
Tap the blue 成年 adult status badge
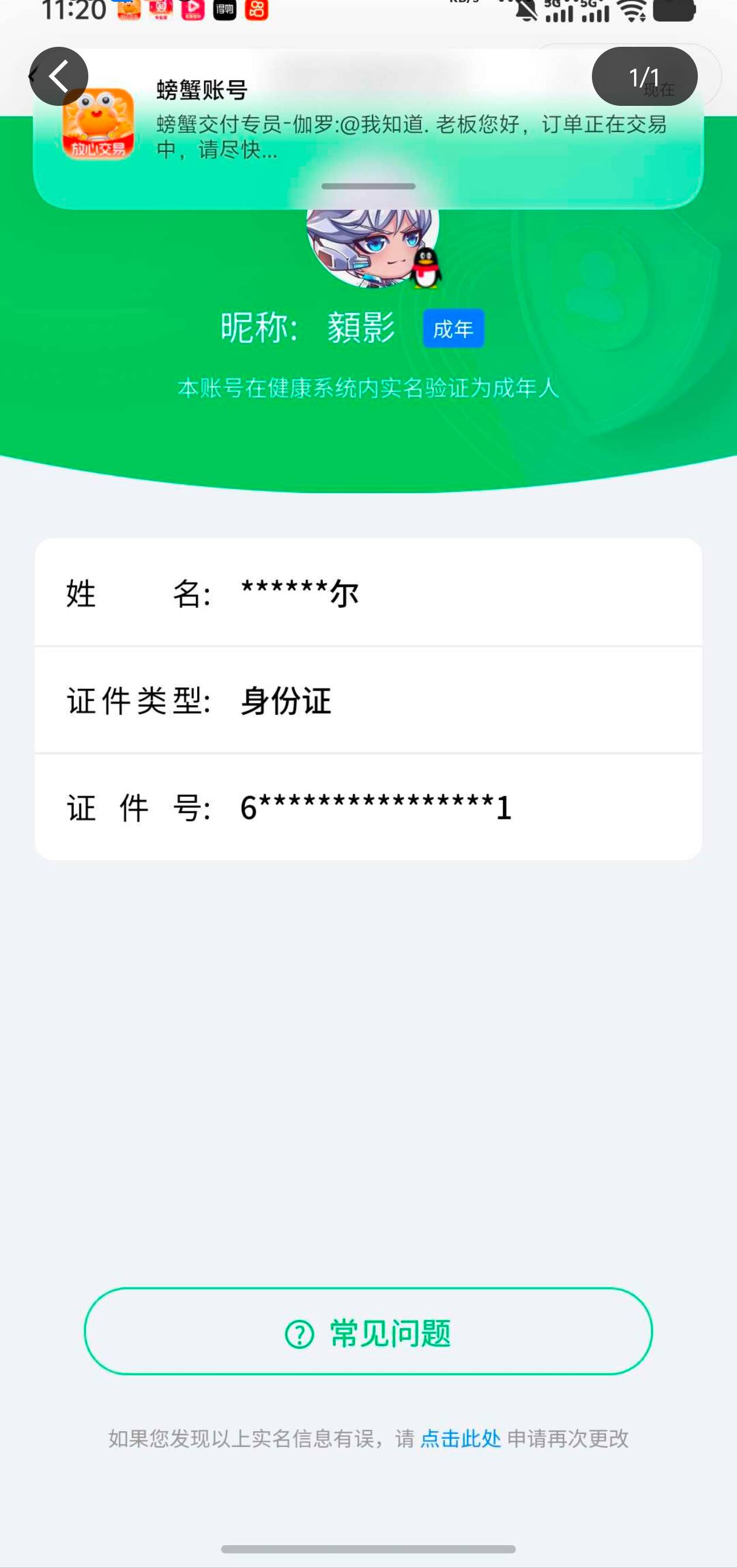click(x=453, y=329)
